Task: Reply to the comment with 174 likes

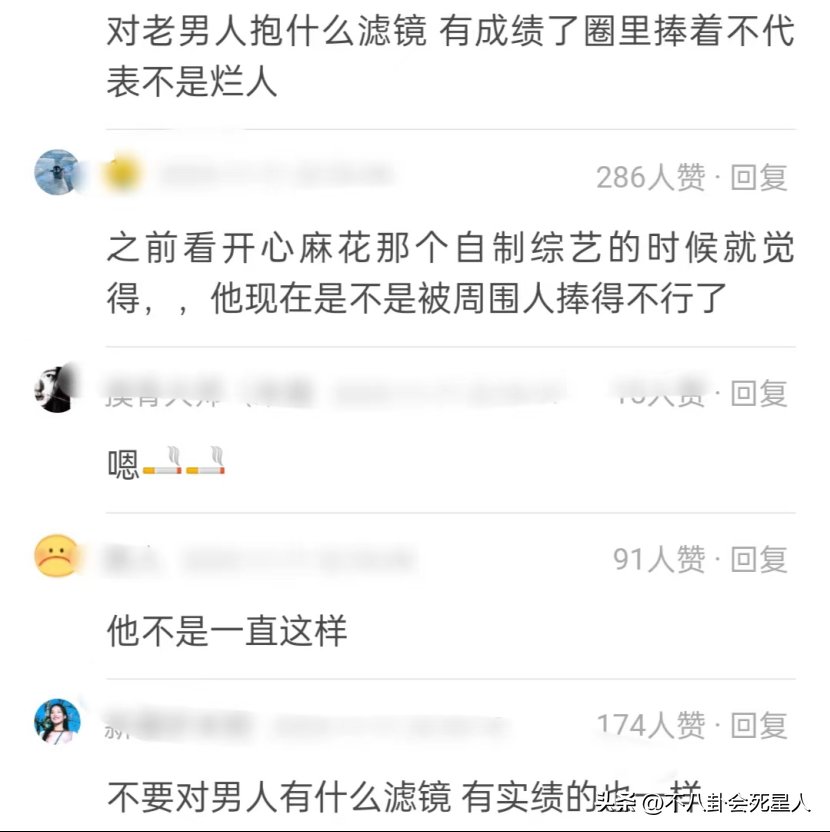Action: click(x=759, y=724)
